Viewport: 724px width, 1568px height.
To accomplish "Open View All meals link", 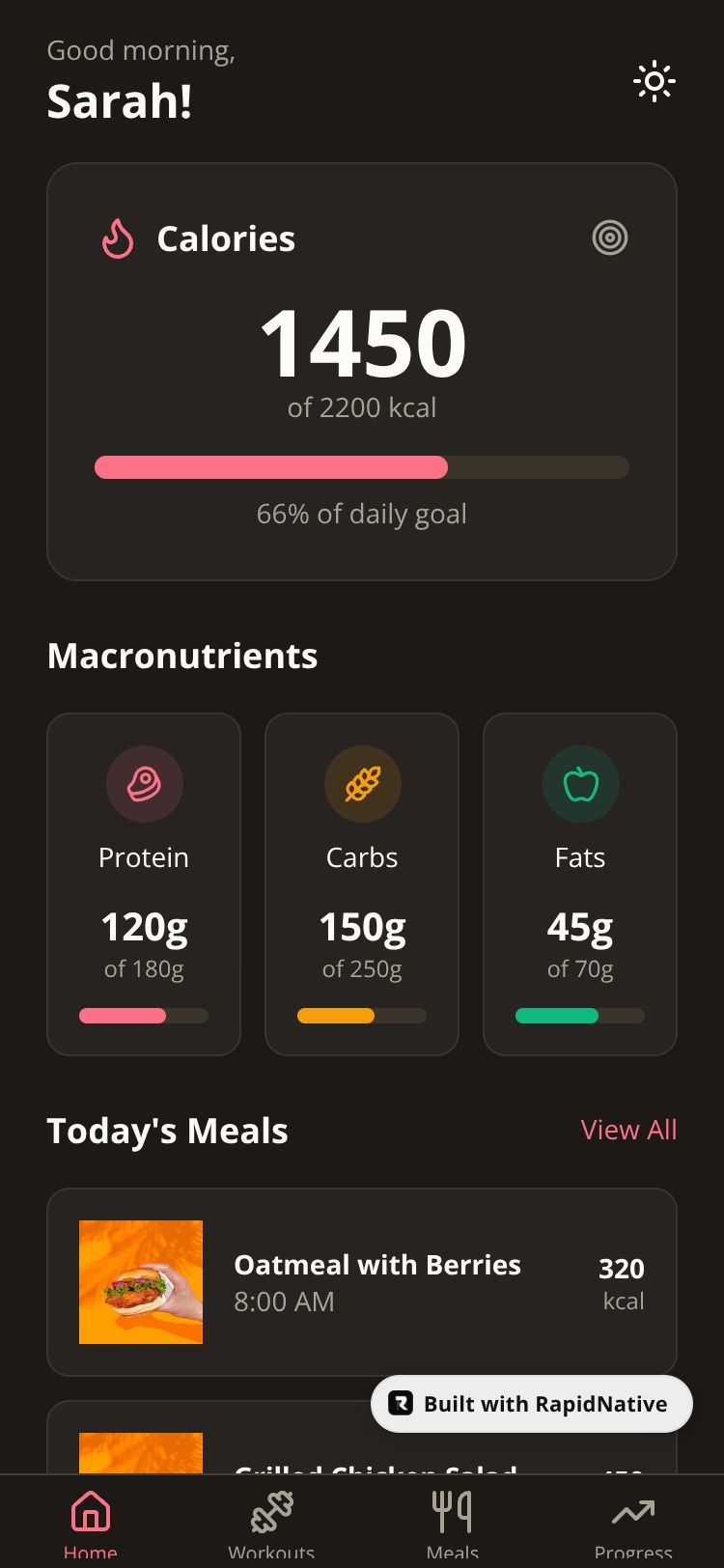I will click(628, 1130).
